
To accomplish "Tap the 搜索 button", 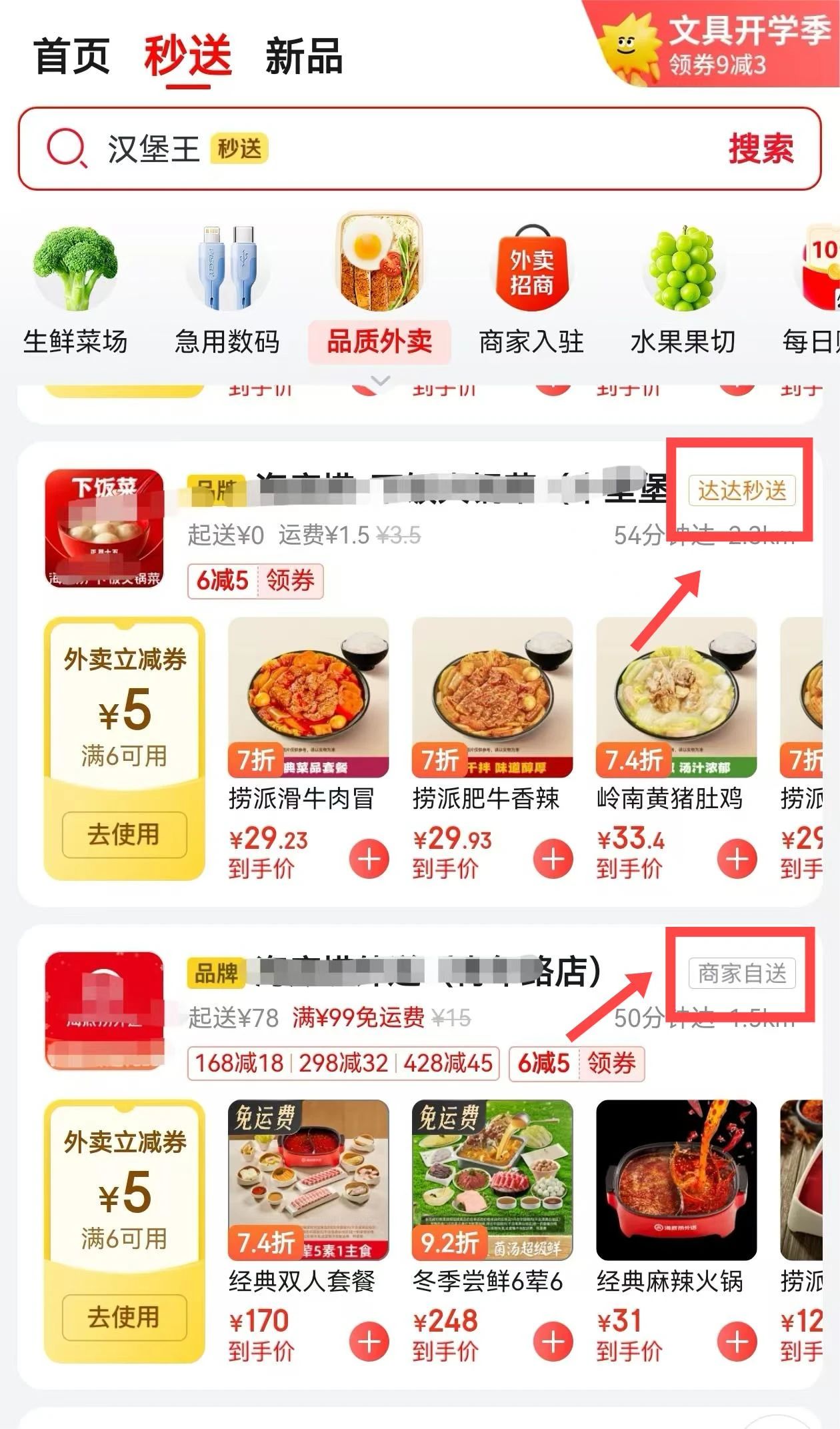I will [x=761, y=149].
